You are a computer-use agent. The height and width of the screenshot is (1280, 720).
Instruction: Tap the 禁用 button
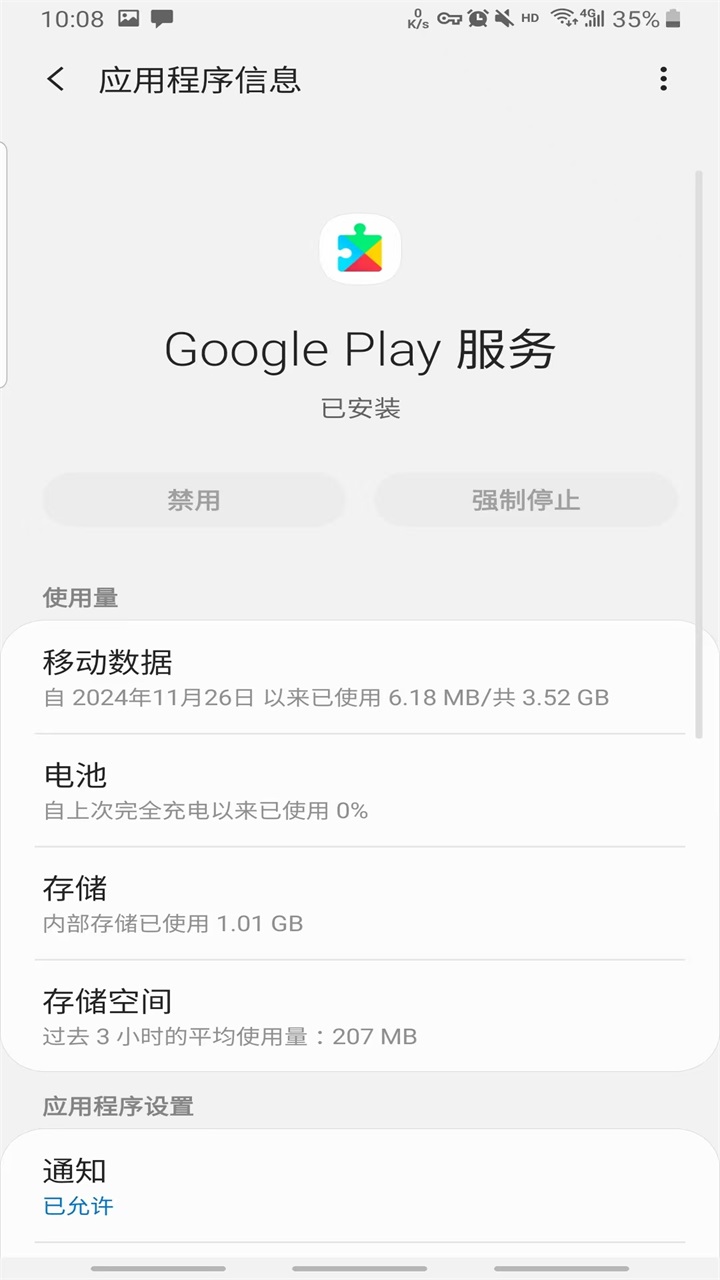194,500
